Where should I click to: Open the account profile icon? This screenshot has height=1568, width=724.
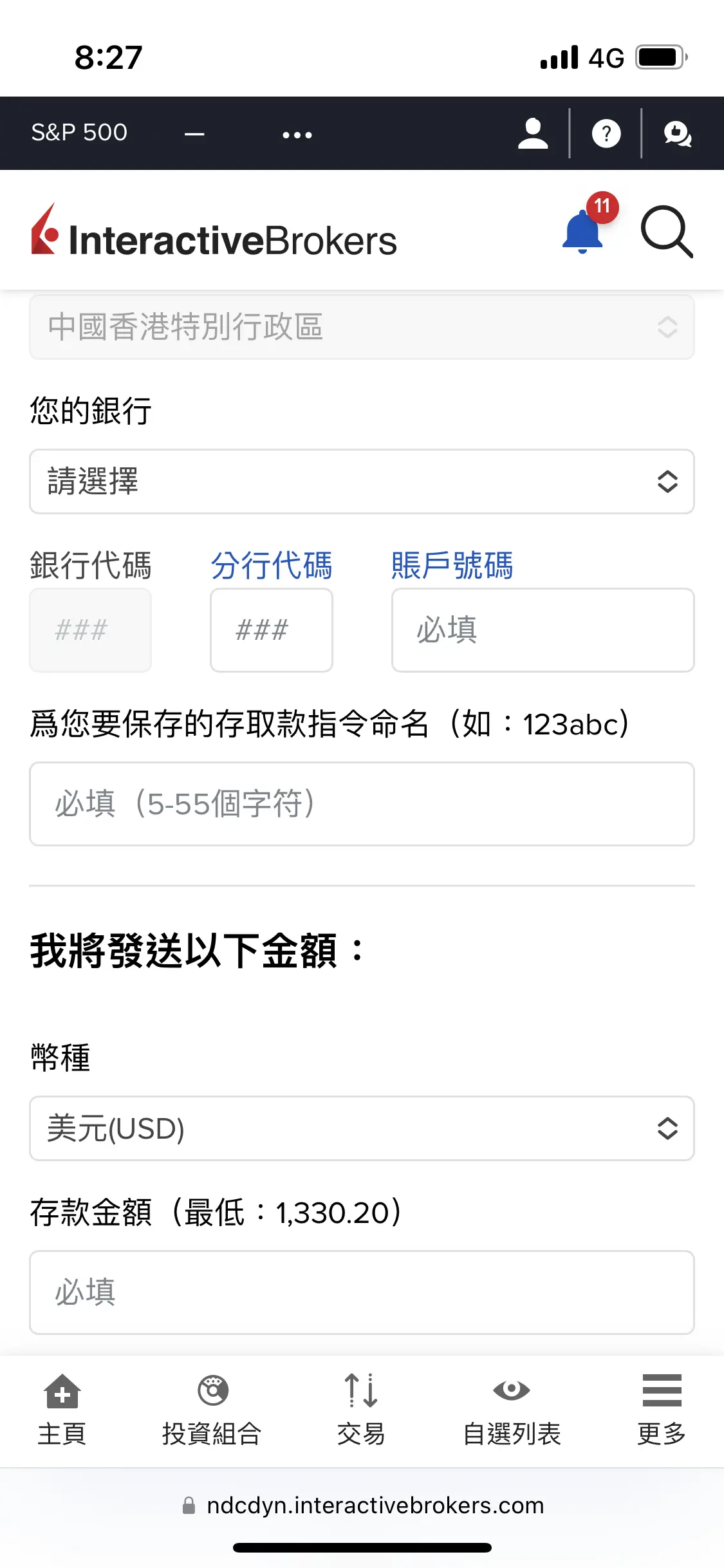[533, 133]
